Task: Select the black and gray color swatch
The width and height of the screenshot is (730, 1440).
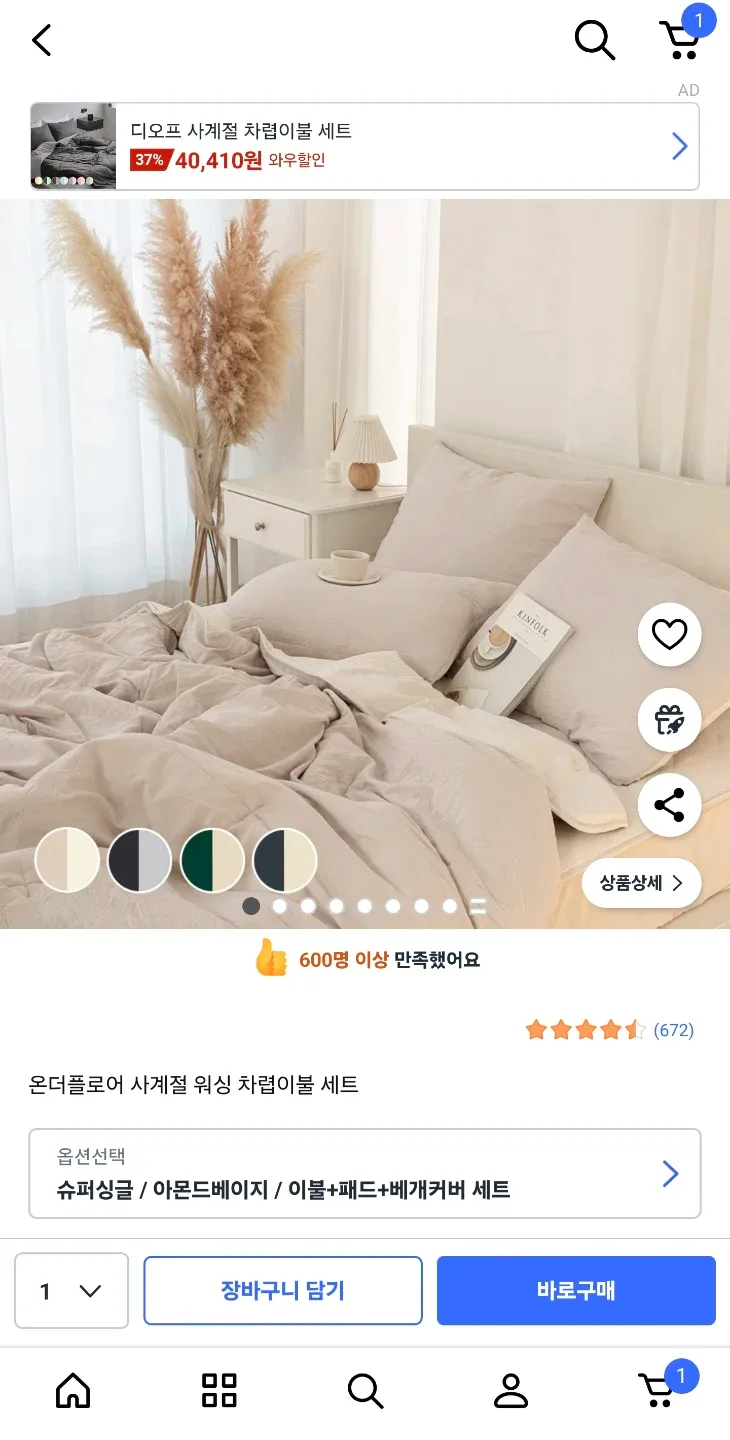Action: (x=140, y=860)
